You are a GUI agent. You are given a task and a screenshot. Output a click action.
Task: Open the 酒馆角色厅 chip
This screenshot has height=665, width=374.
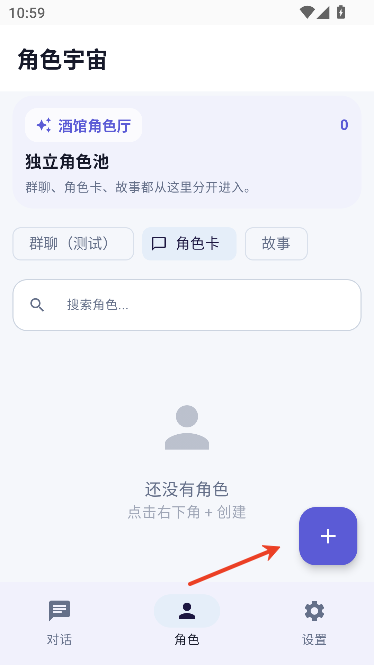click(x=84, y=125)
